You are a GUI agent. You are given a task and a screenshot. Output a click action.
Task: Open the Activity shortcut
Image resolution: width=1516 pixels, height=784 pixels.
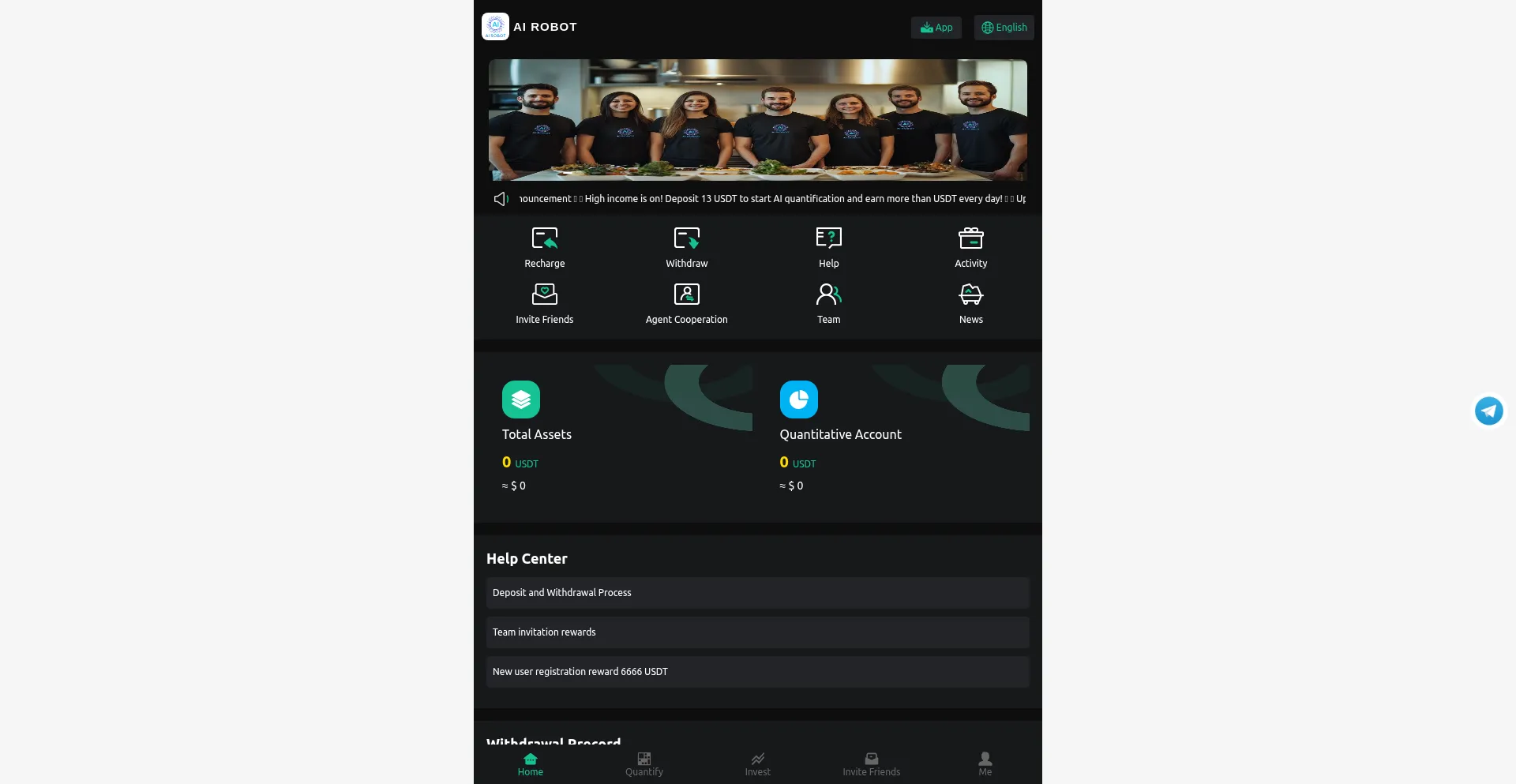(970, 247)
